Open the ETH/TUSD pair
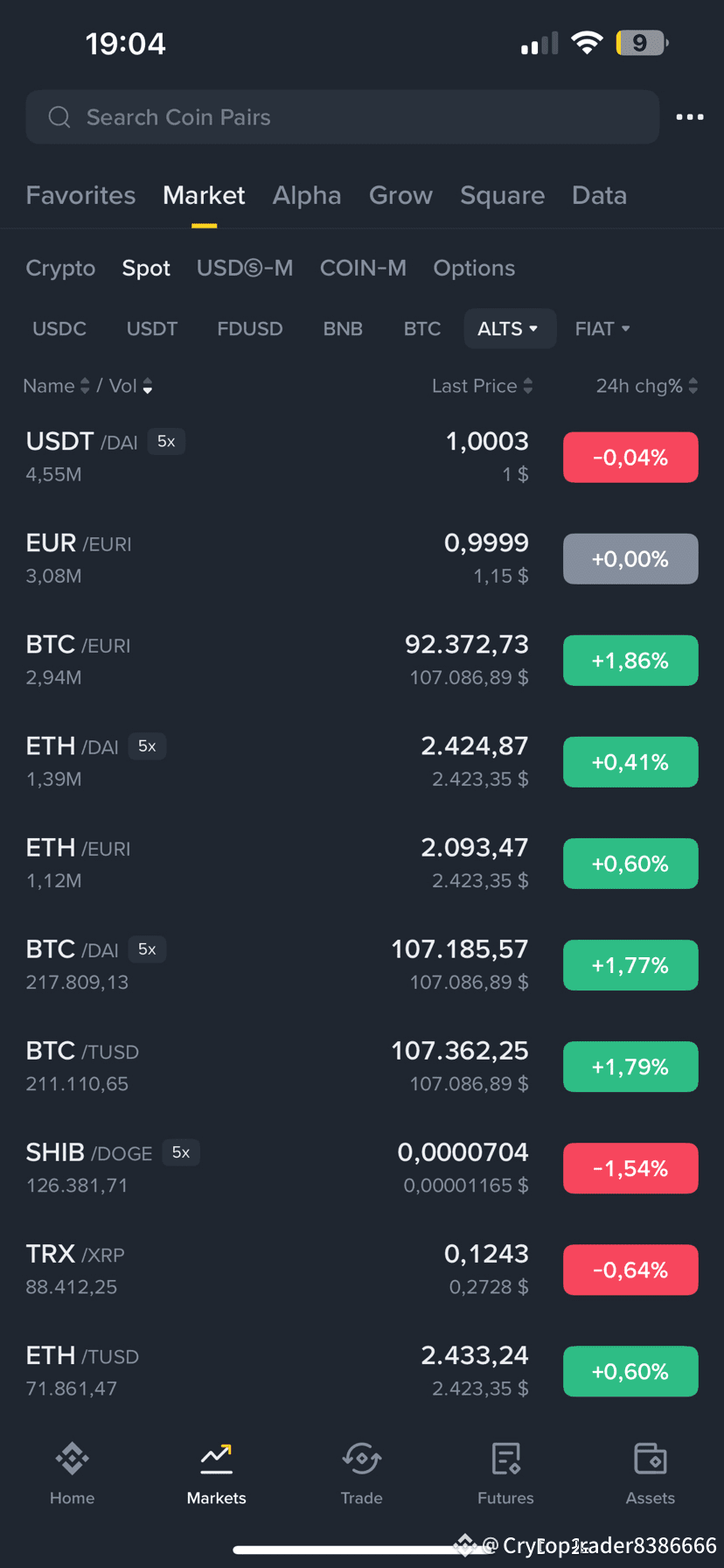The height and width of the screenshot is (1568, 724). (x=362, y=1371)
